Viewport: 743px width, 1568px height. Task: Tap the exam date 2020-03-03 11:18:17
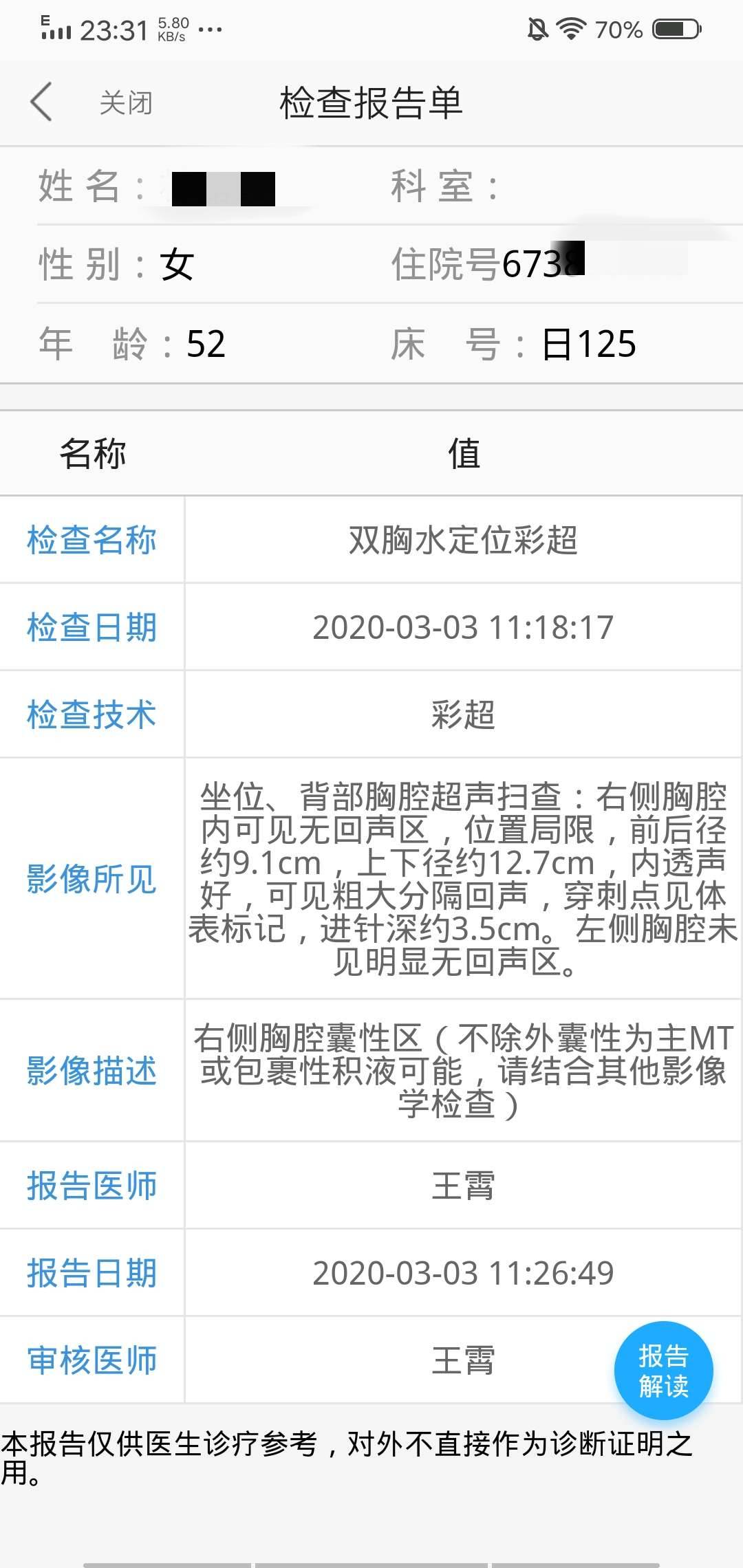click(462, 627)
